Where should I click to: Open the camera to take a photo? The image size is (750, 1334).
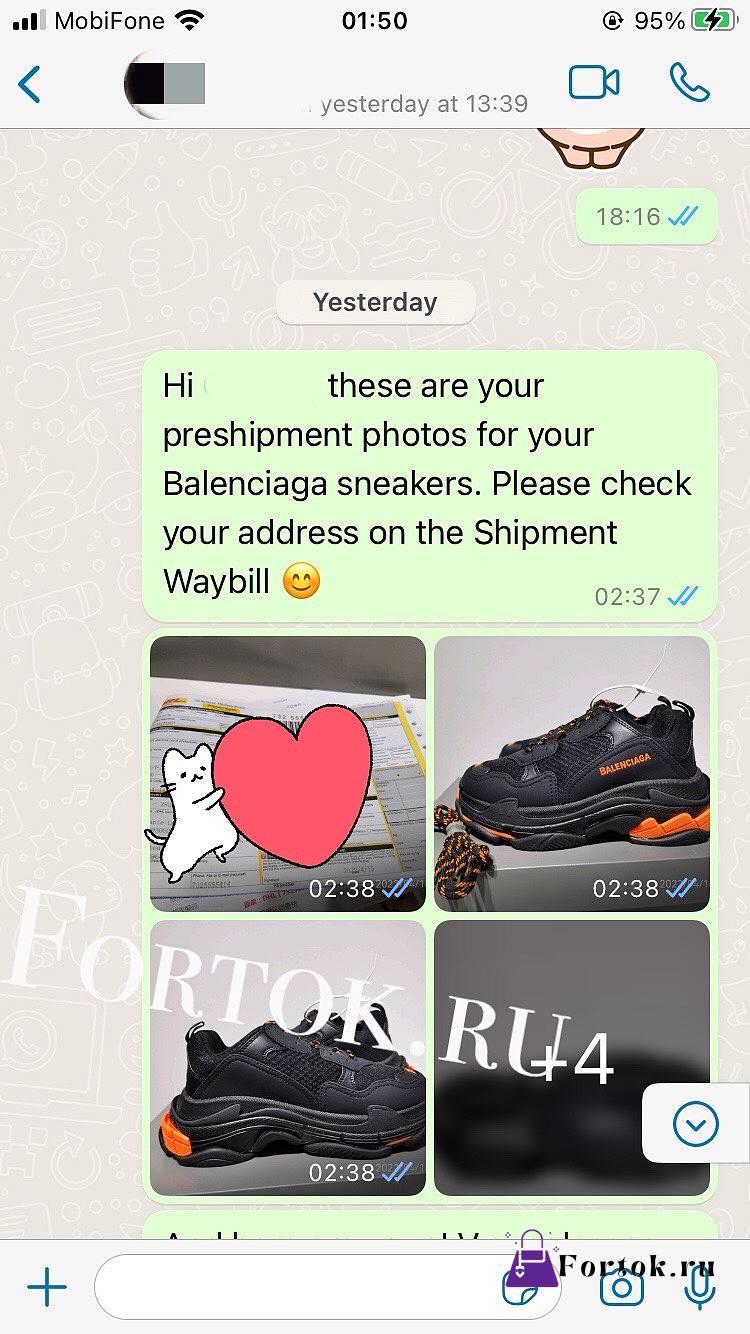(x=621, y=1288)
